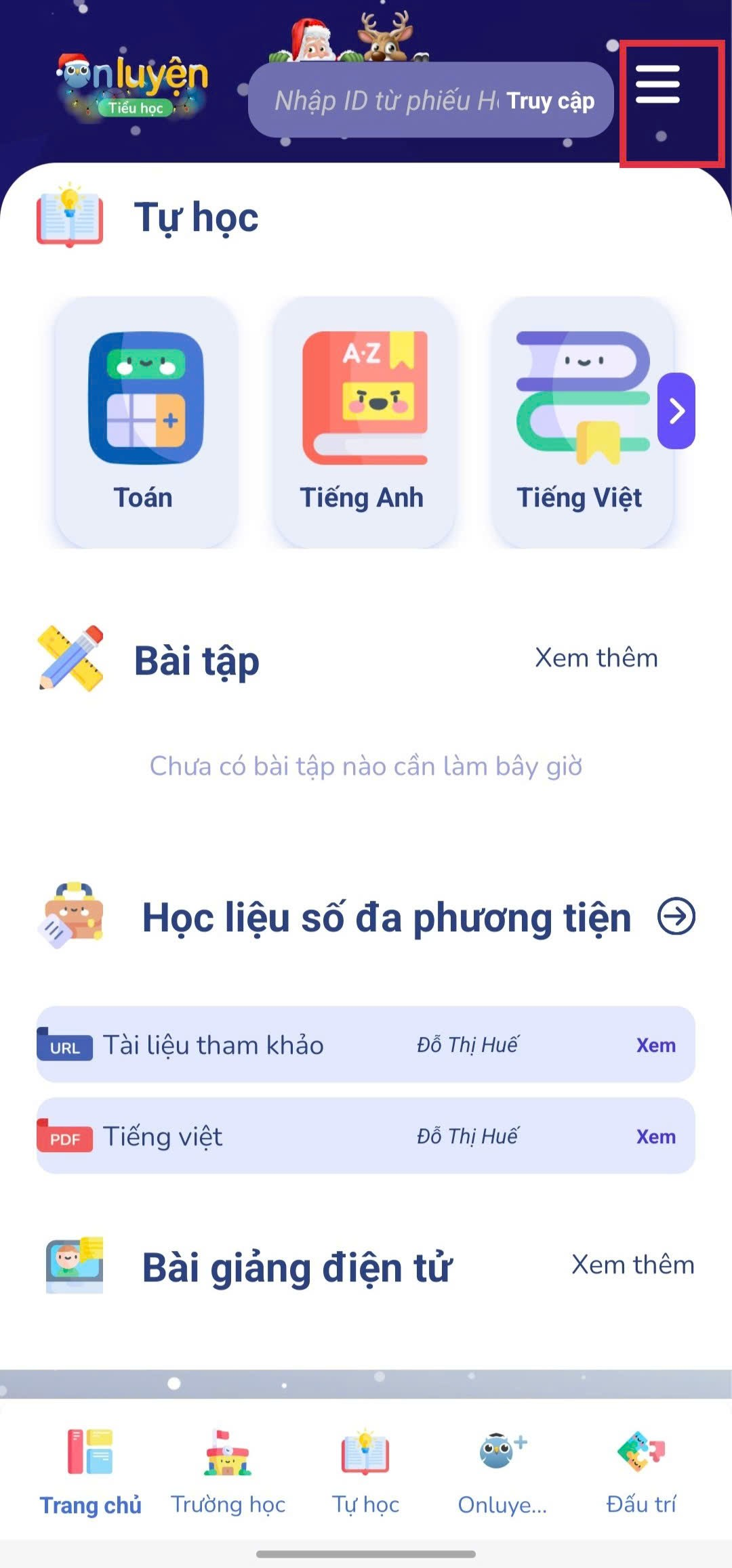View Tiếng việt PDF document
This screenshot has height=1568, width=732.
click(x=655, y=1137)
